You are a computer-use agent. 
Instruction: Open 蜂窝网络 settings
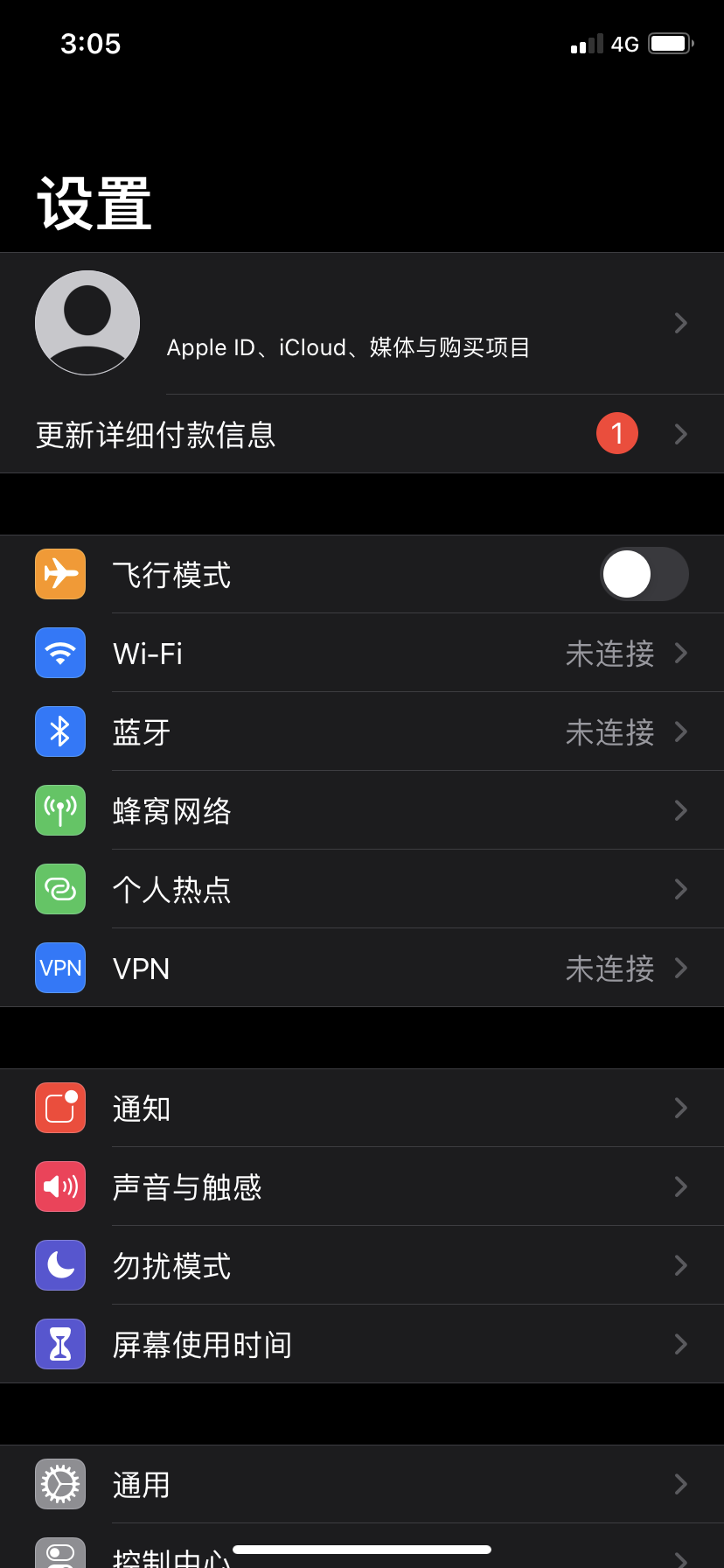pyautogui.click(x=362, y=810)
